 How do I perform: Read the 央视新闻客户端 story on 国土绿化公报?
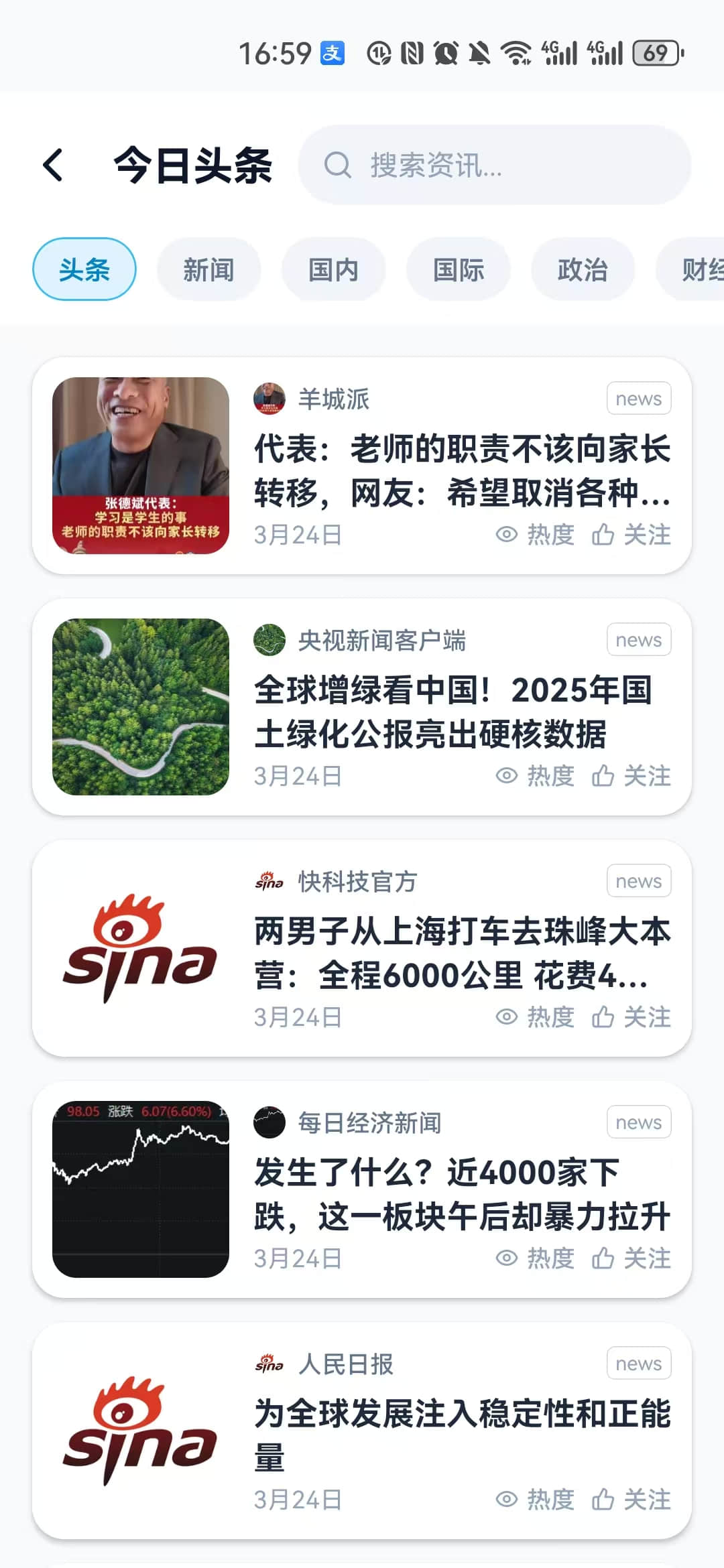453,712
